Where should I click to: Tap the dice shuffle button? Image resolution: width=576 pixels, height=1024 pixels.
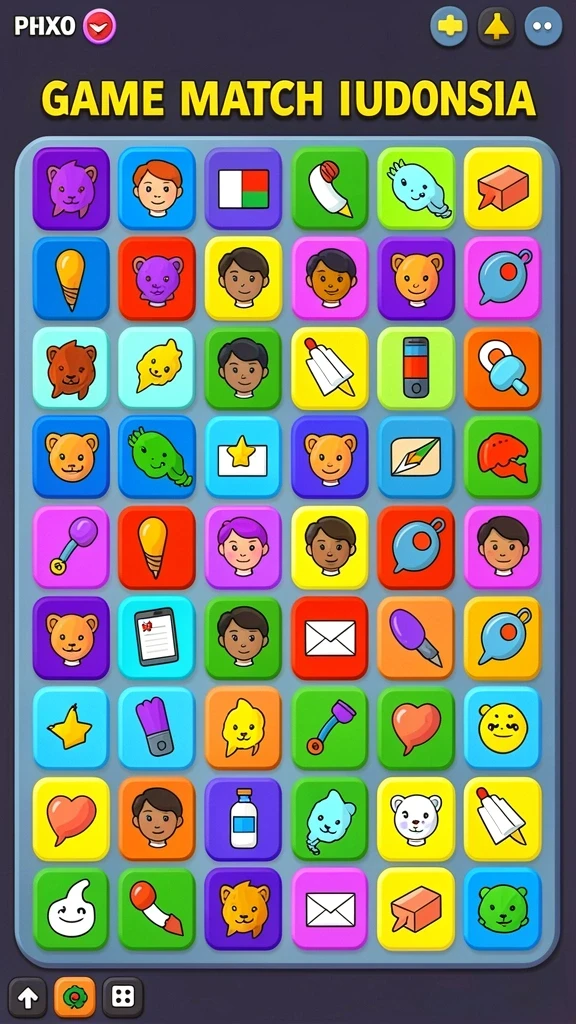(123, 997)
